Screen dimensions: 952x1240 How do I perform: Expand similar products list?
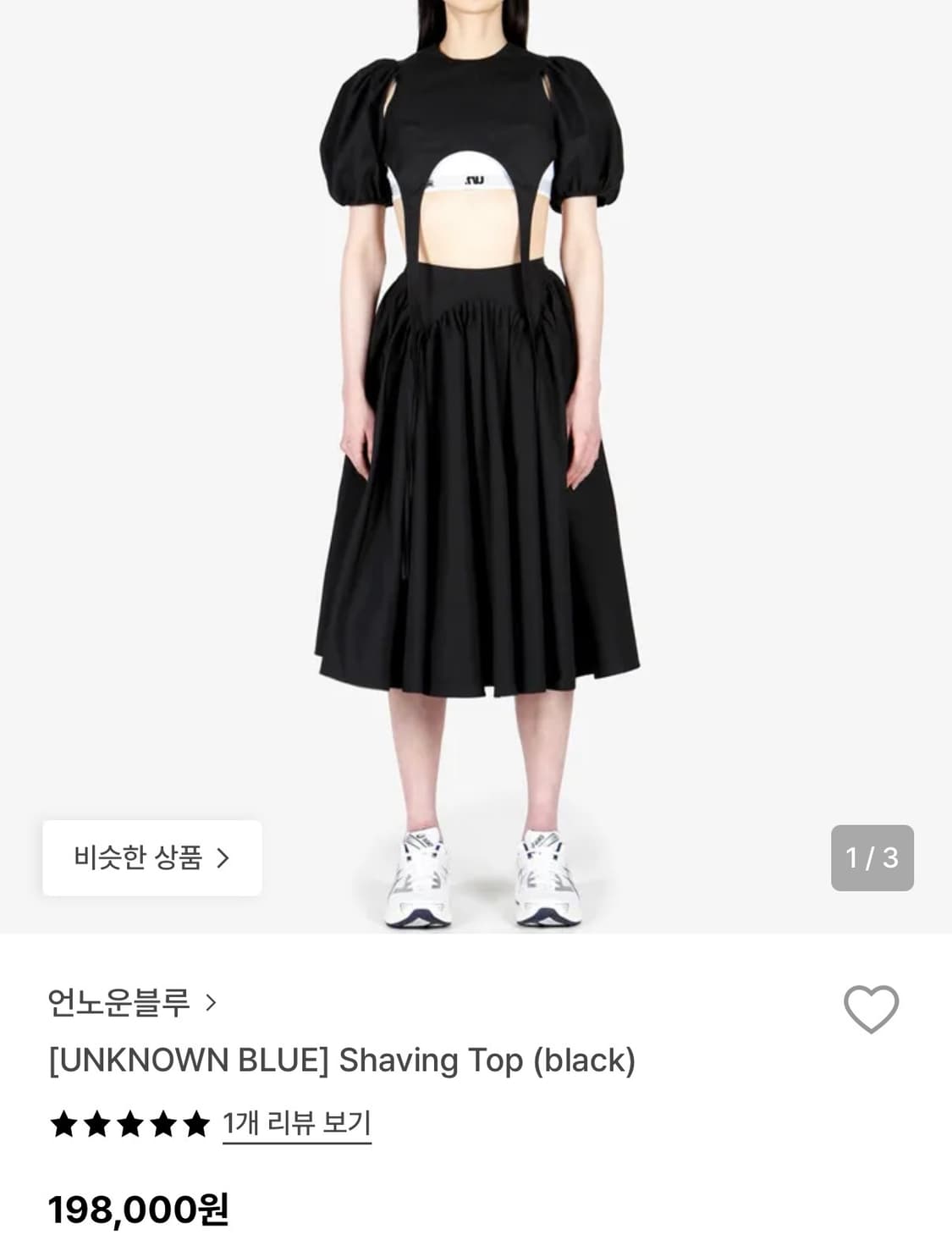tap(152, 859)
